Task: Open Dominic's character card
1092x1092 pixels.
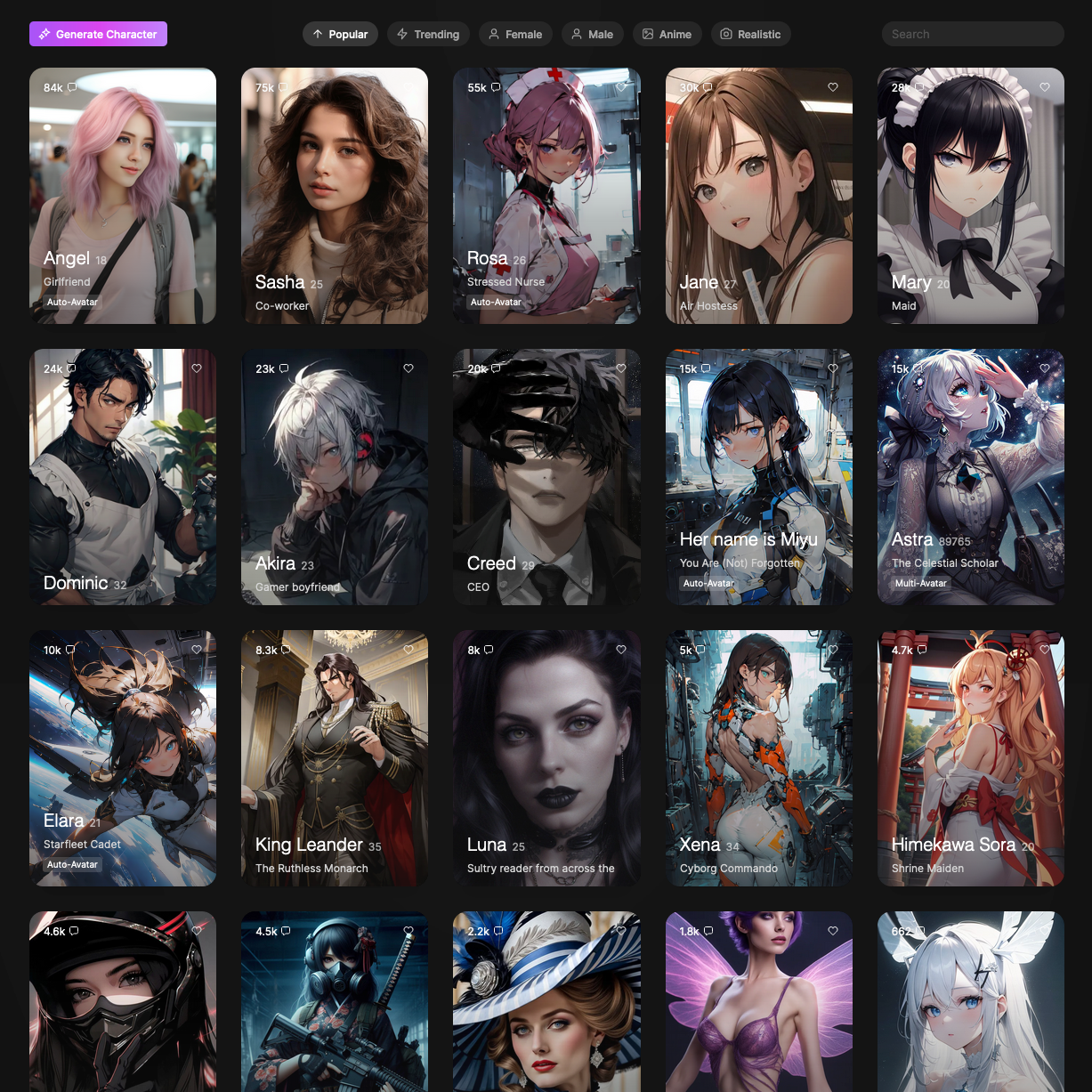Action: 123,476
